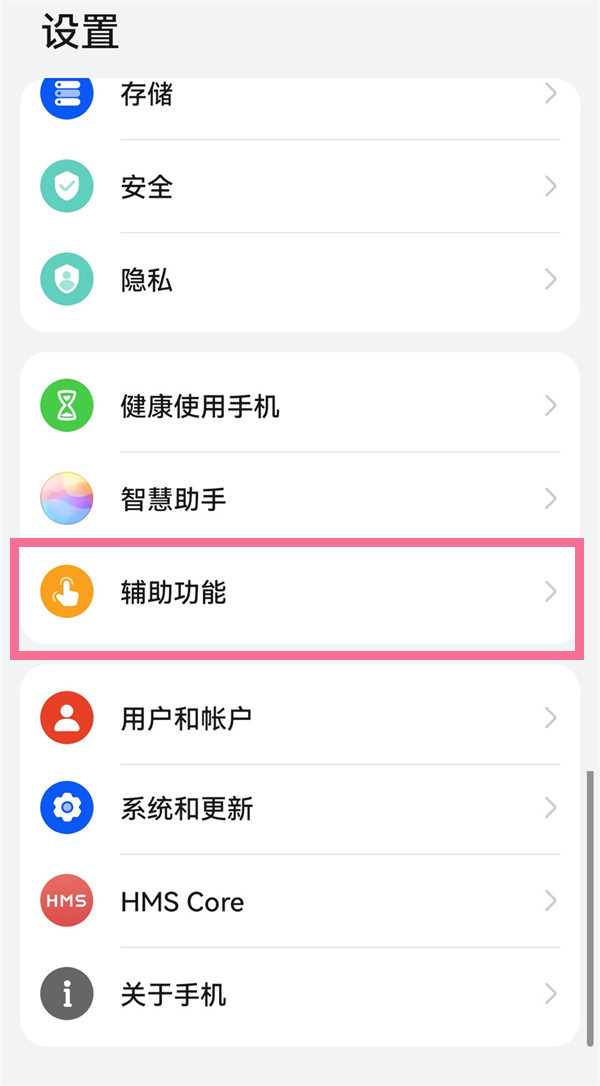Open 健康使用手机 digital balance
Viewport: 600px width, 1086px height.
coord(300,406)
